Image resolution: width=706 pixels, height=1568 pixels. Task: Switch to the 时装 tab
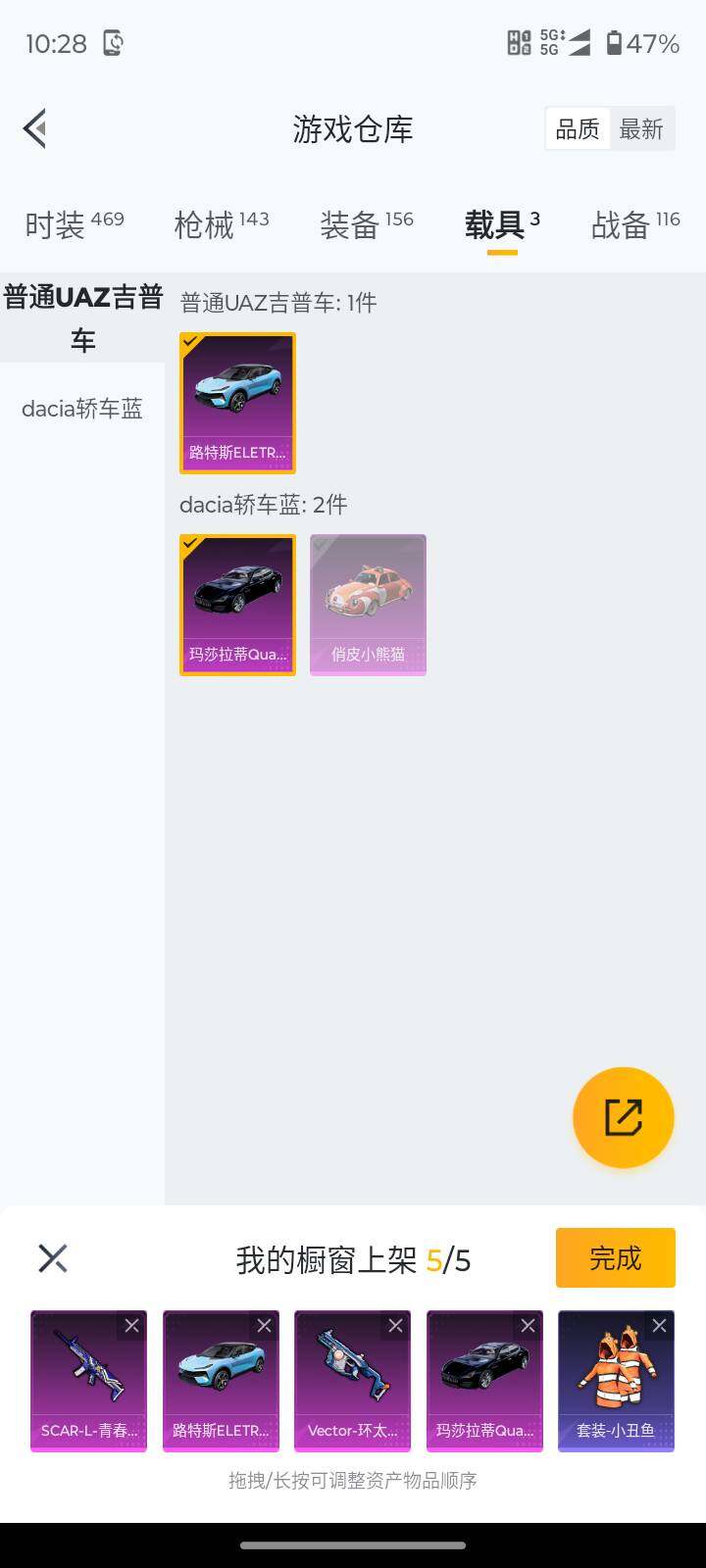click(x=74, y=224)
